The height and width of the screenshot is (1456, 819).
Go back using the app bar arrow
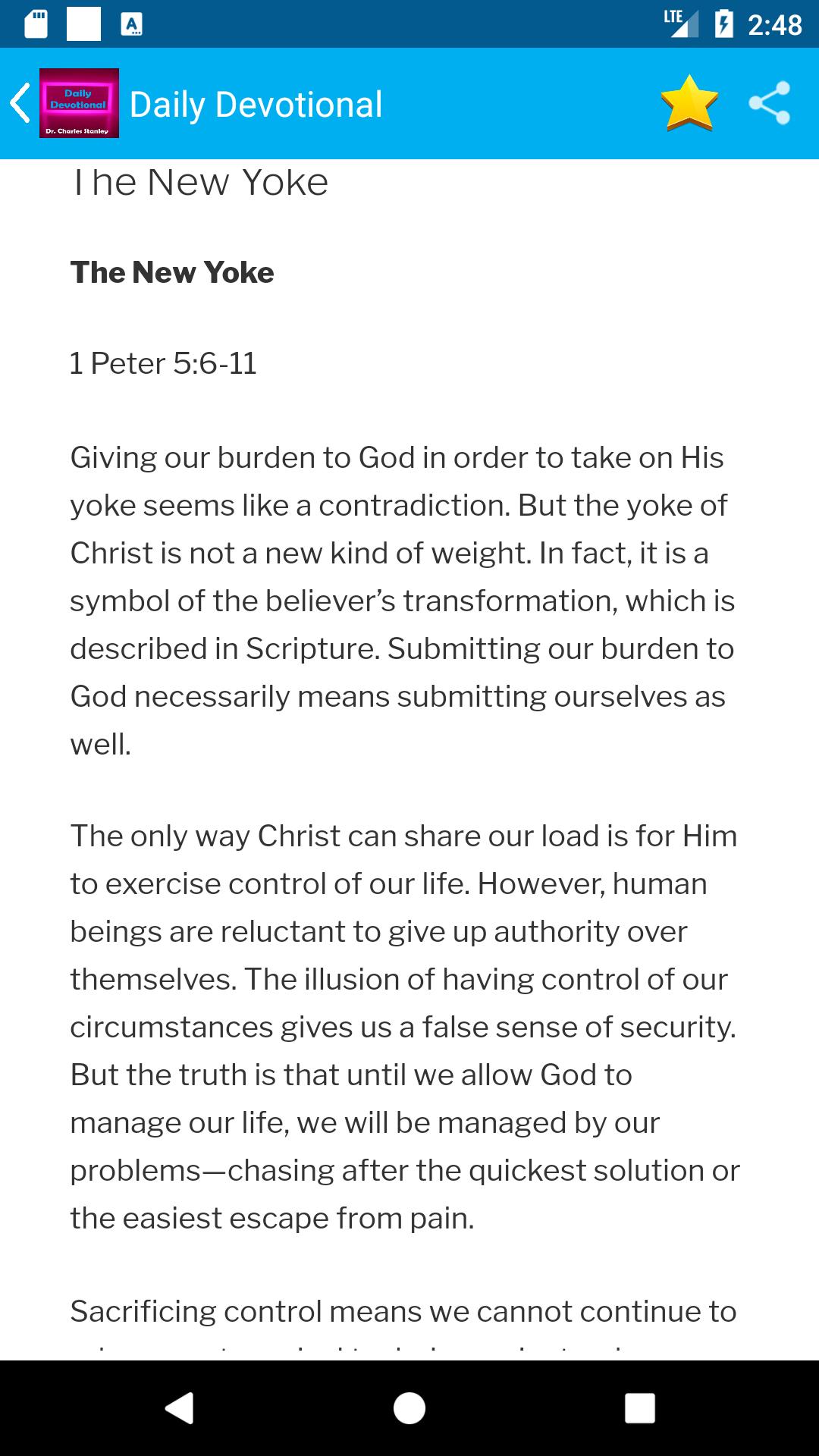point(21,103)
